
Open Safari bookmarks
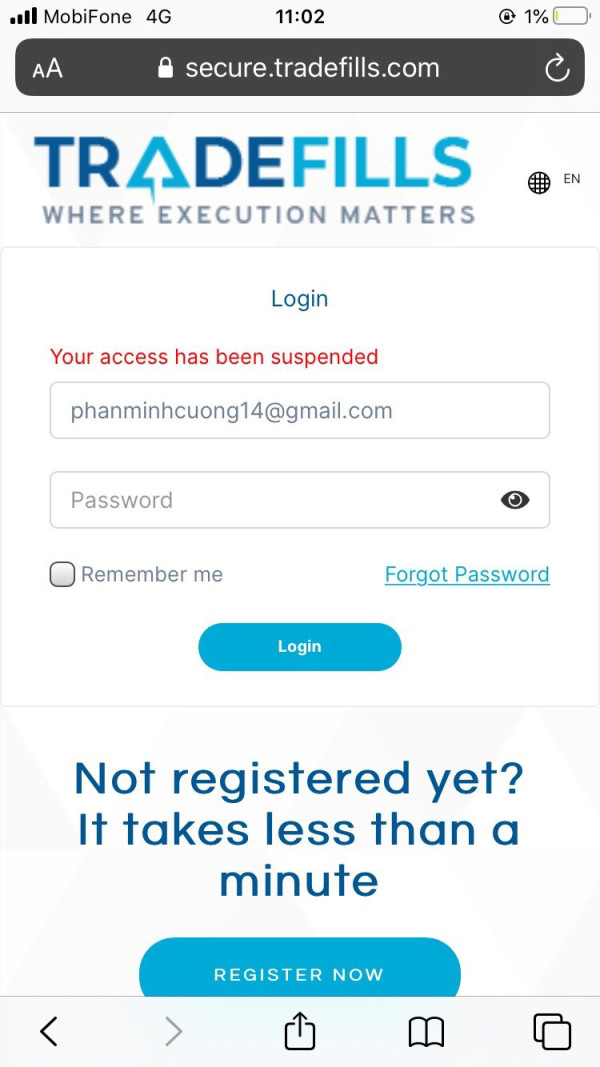pos(427,1032)
